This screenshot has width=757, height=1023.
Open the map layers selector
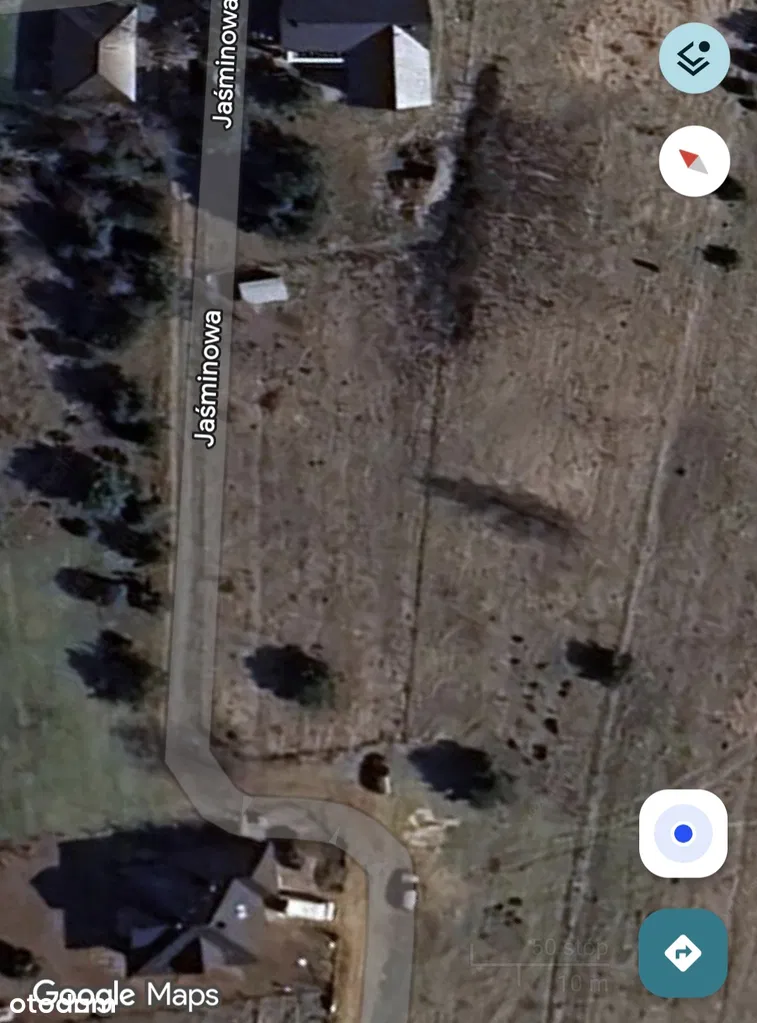click(x=694, y=58)
